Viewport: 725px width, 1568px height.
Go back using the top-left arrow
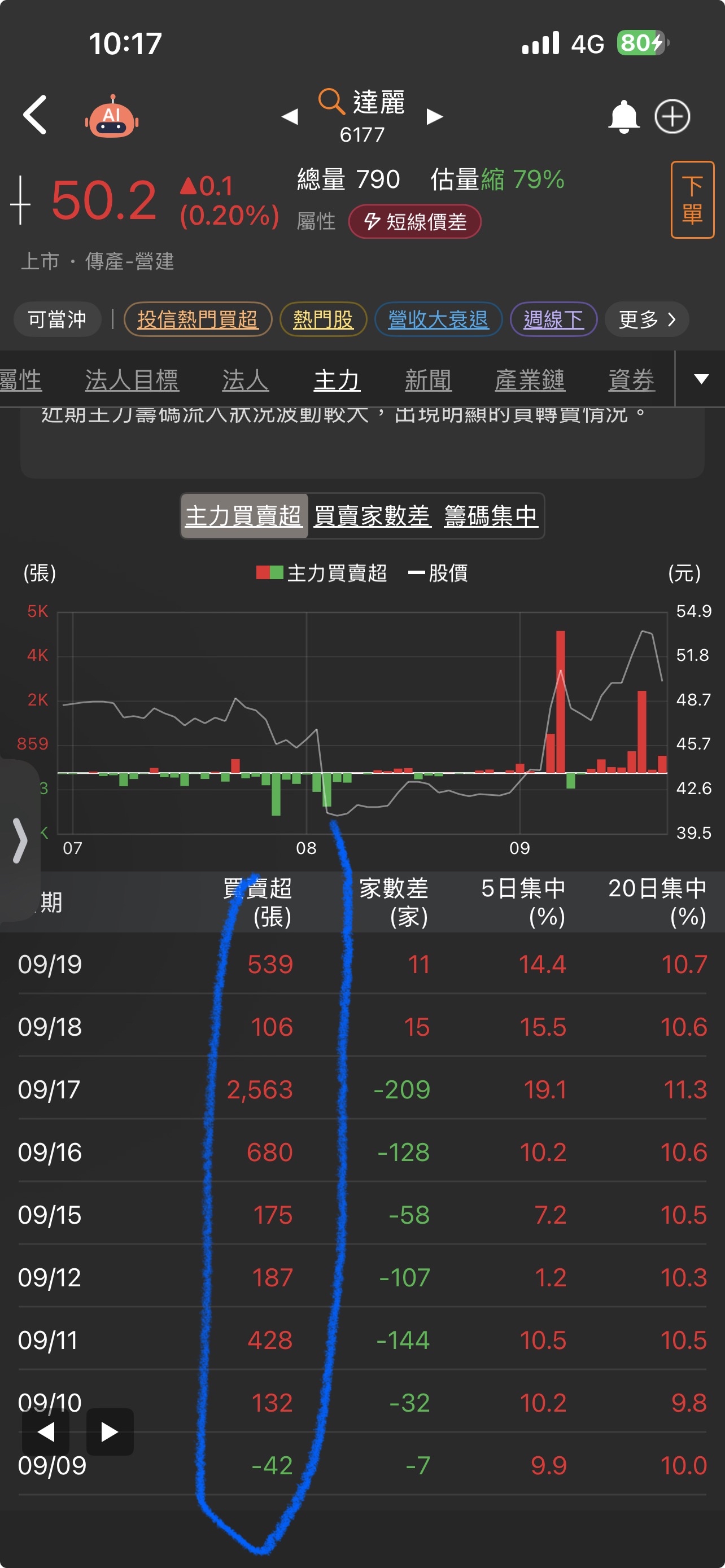coord(34,115)
